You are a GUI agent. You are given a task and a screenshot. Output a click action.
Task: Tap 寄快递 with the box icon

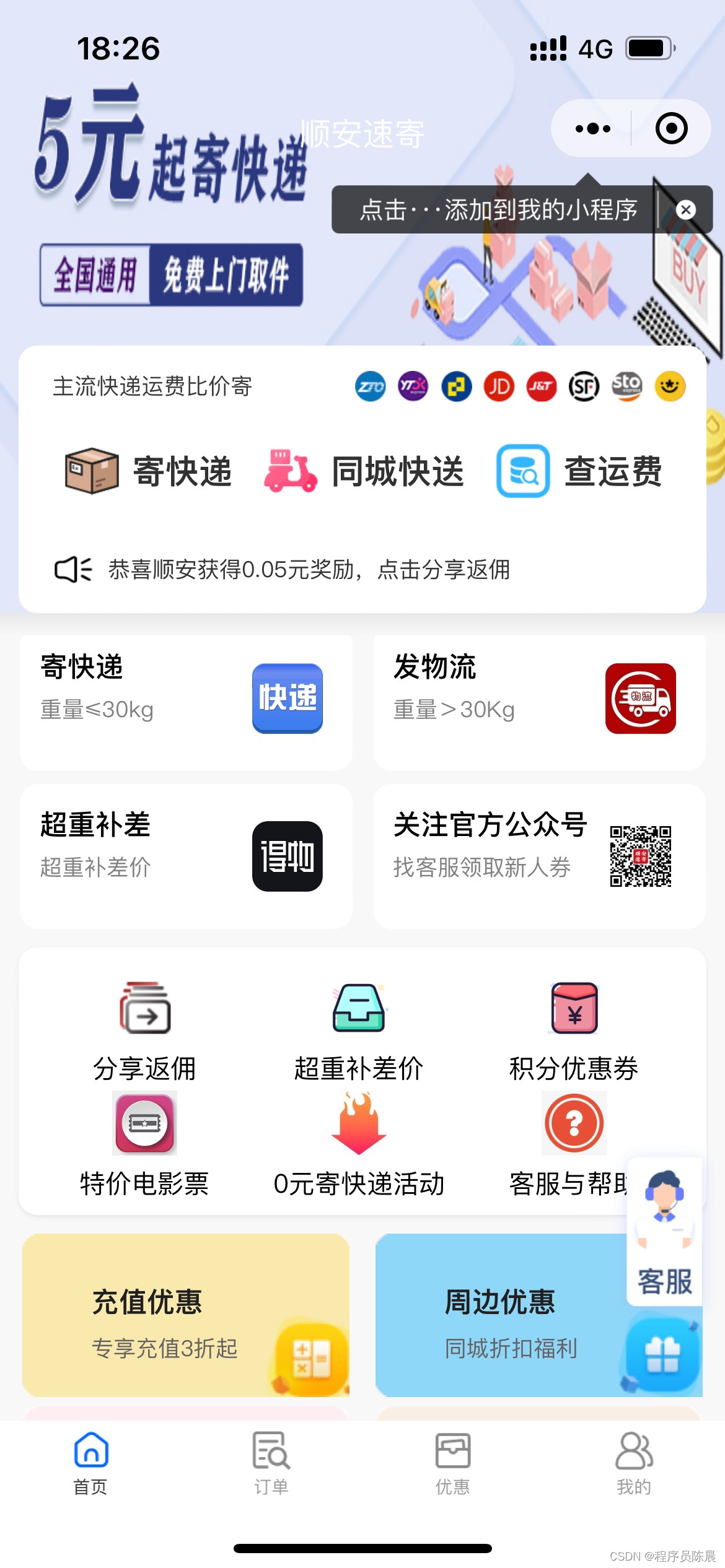tap(149, 471)
